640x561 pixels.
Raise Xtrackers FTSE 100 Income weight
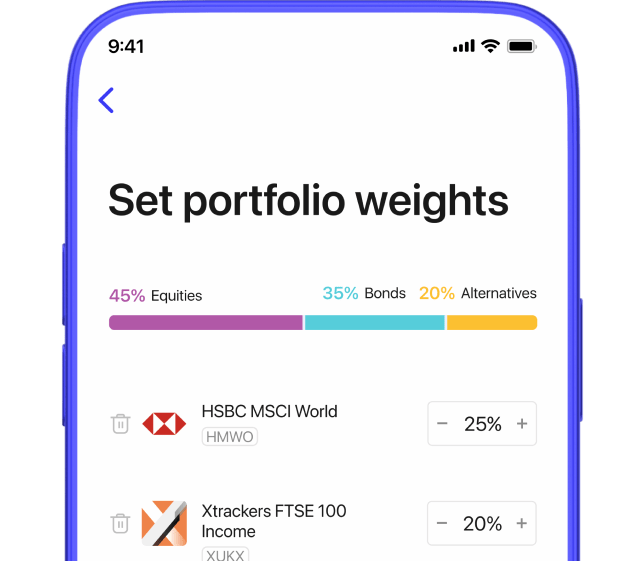[x=522, y=524]
